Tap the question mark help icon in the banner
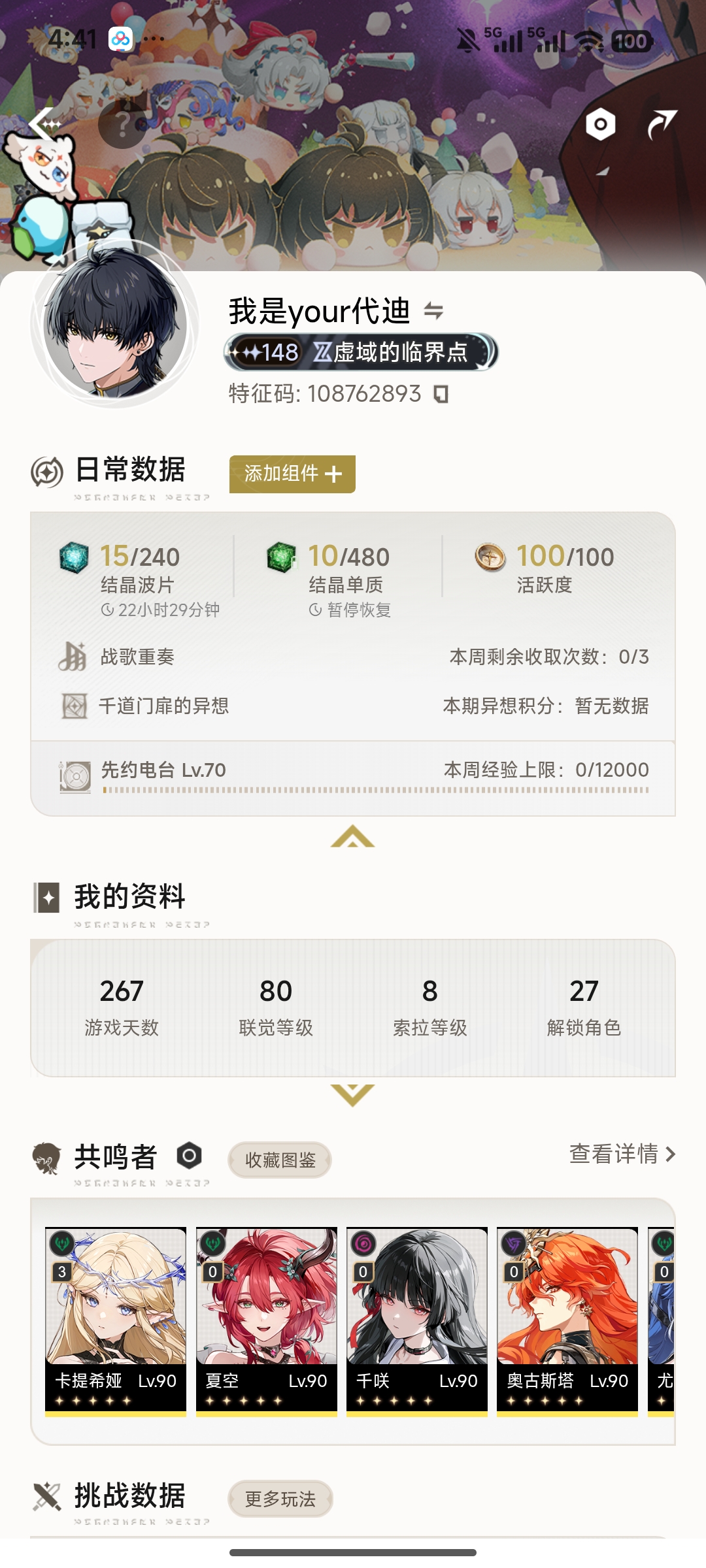 coord(122,124)
